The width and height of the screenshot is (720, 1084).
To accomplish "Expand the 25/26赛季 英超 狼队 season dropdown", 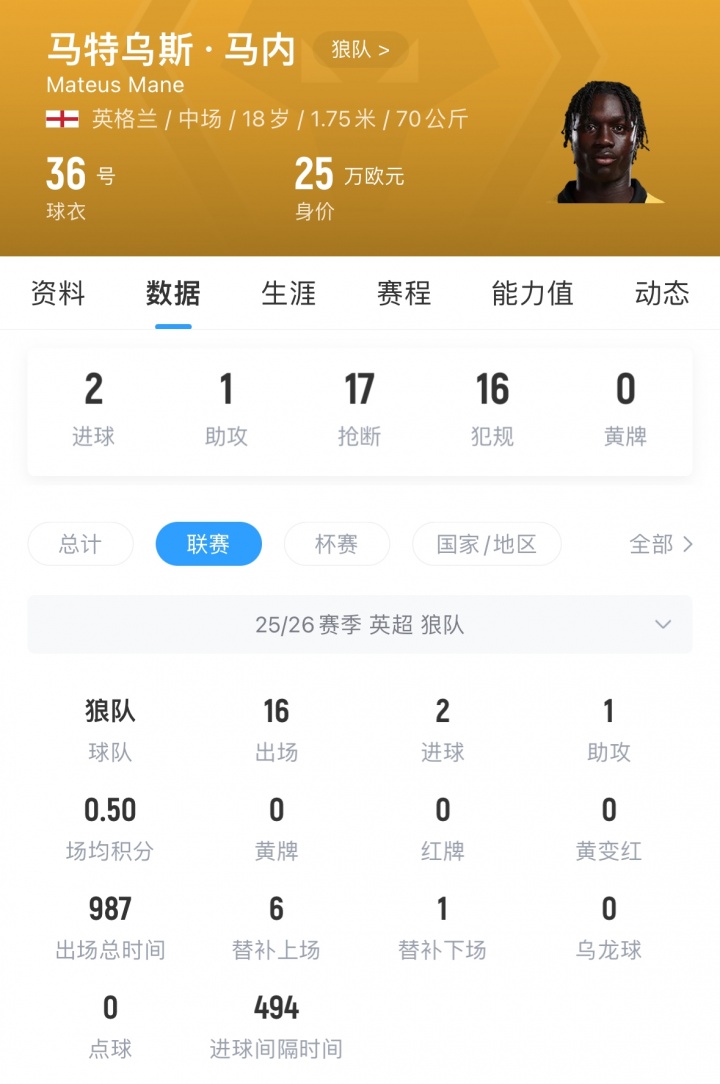I will point(360,625).
